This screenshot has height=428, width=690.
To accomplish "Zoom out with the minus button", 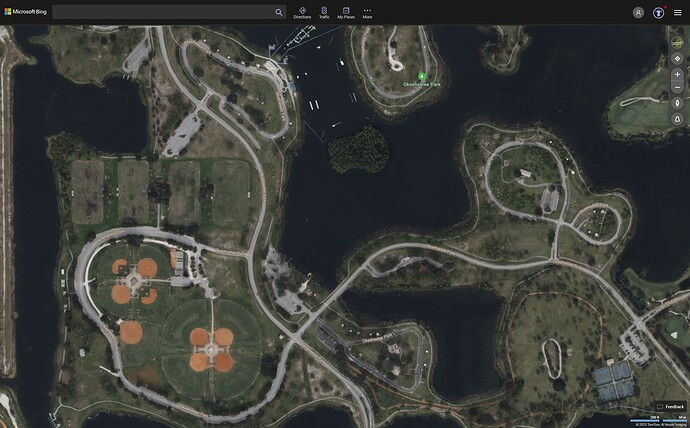I will point(677,87).
